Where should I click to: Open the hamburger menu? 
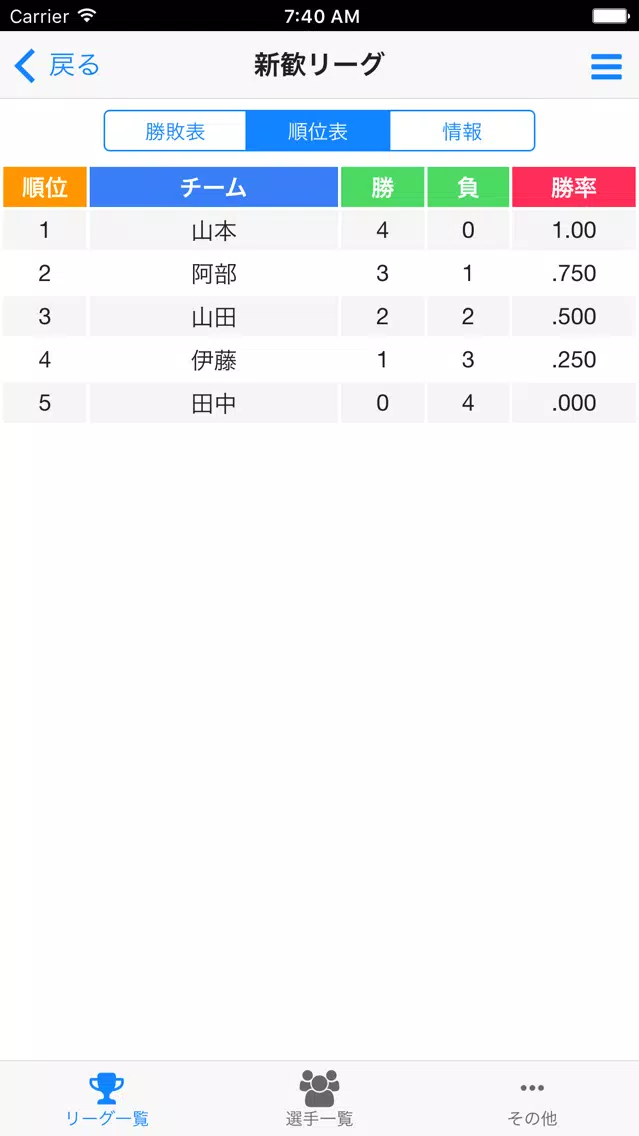(x=606, y=66)
